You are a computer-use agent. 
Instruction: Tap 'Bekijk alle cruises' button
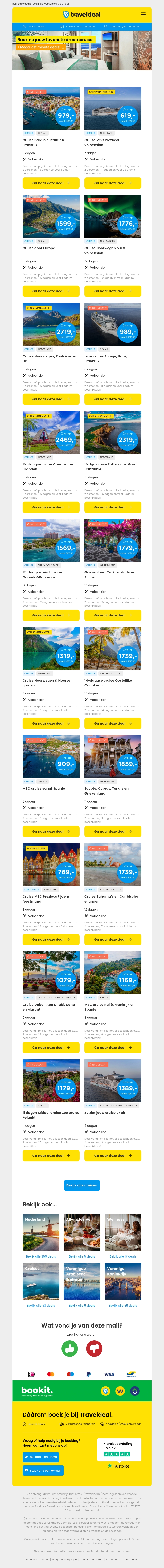tap(82, 1185)
